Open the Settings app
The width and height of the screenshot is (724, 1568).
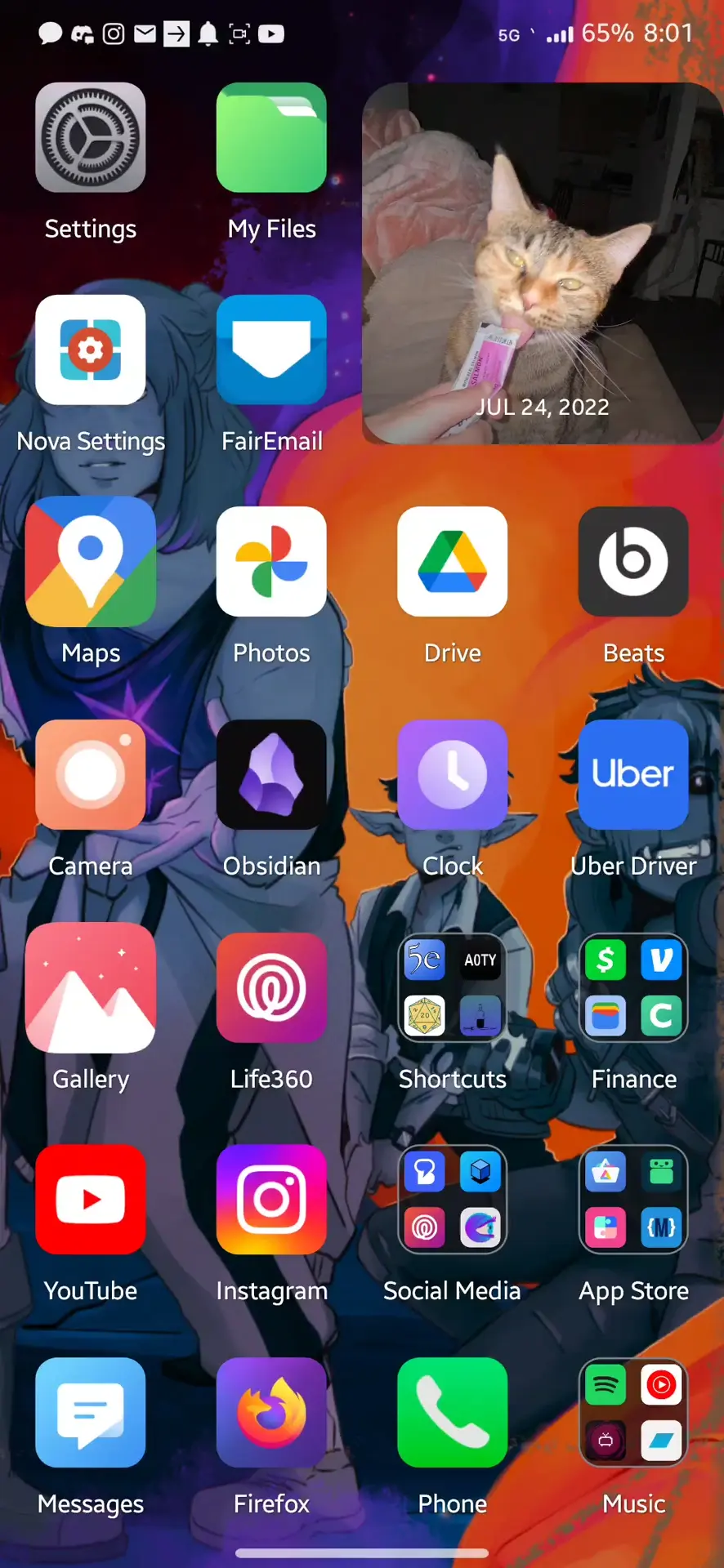pos(91,138)
